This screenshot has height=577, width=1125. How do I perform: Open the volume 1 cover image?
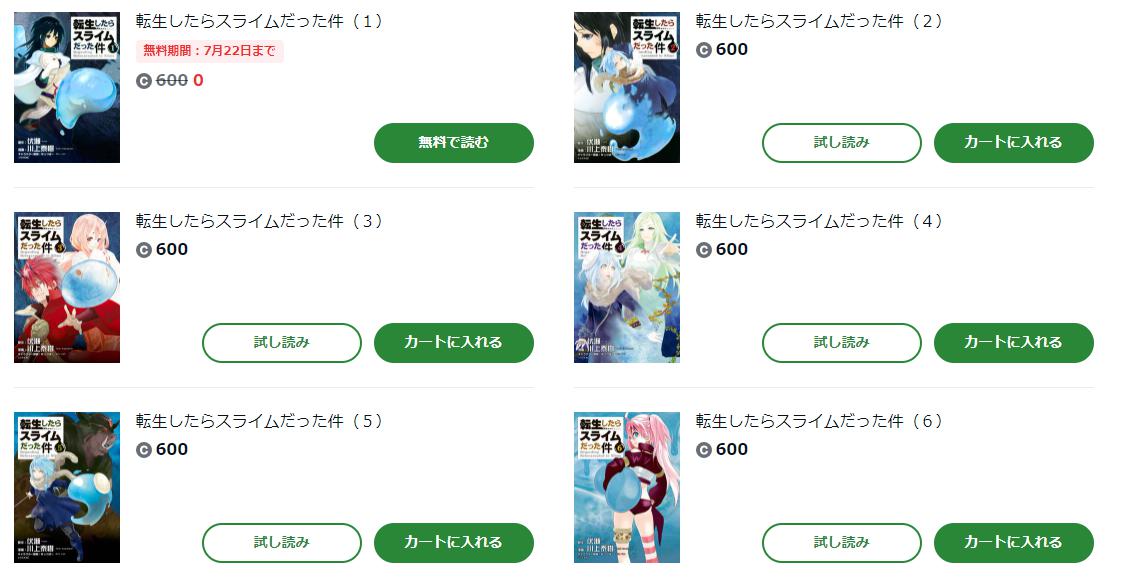[67, 87]
